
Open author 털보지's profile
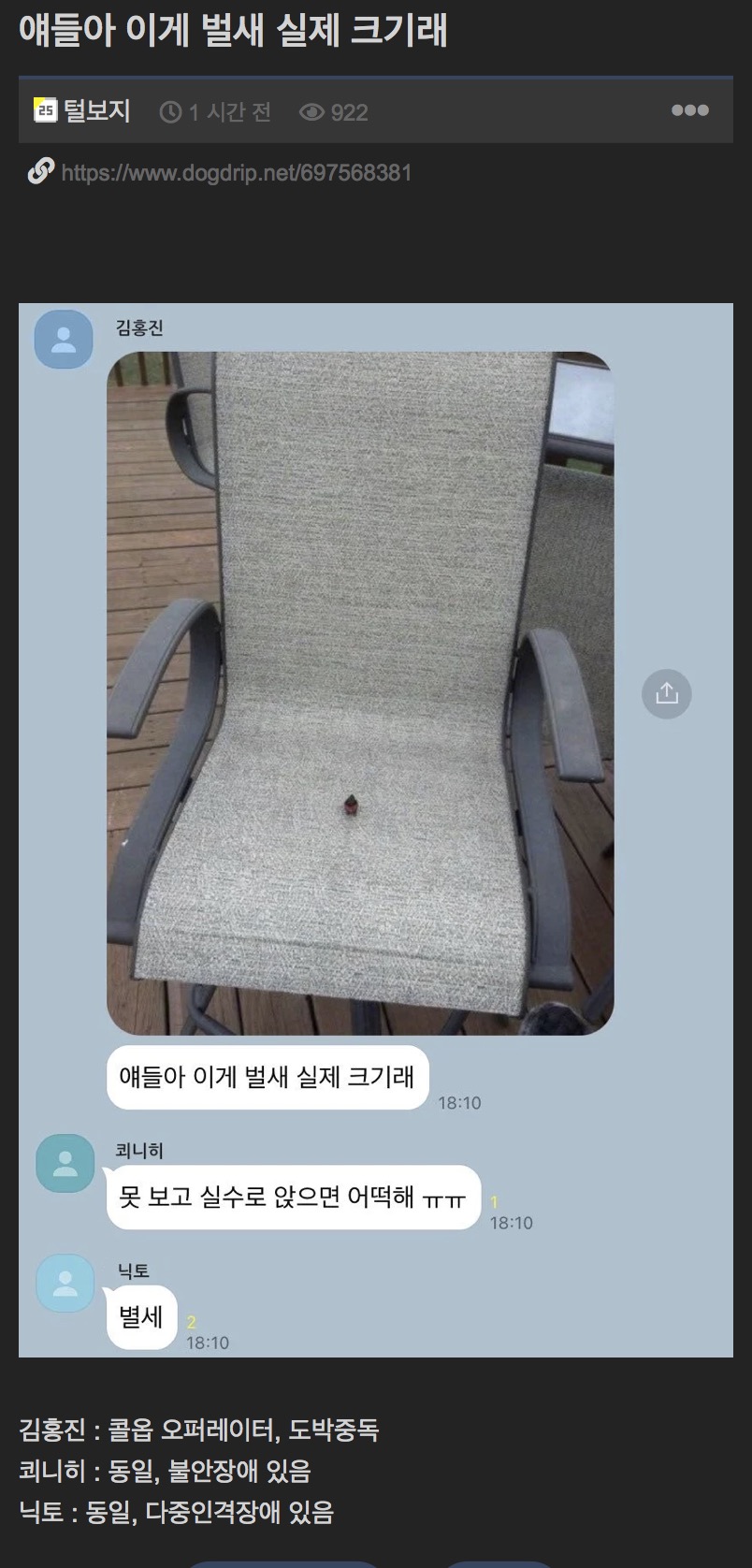95,111
